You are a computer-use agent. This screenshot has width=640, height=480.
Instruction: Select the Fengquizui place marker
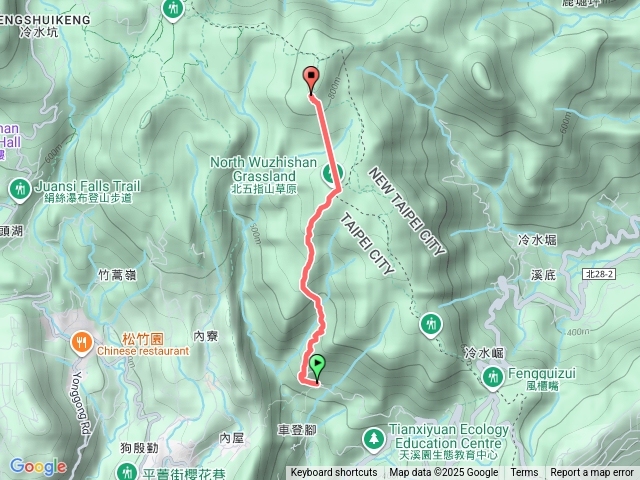(493, 376)
